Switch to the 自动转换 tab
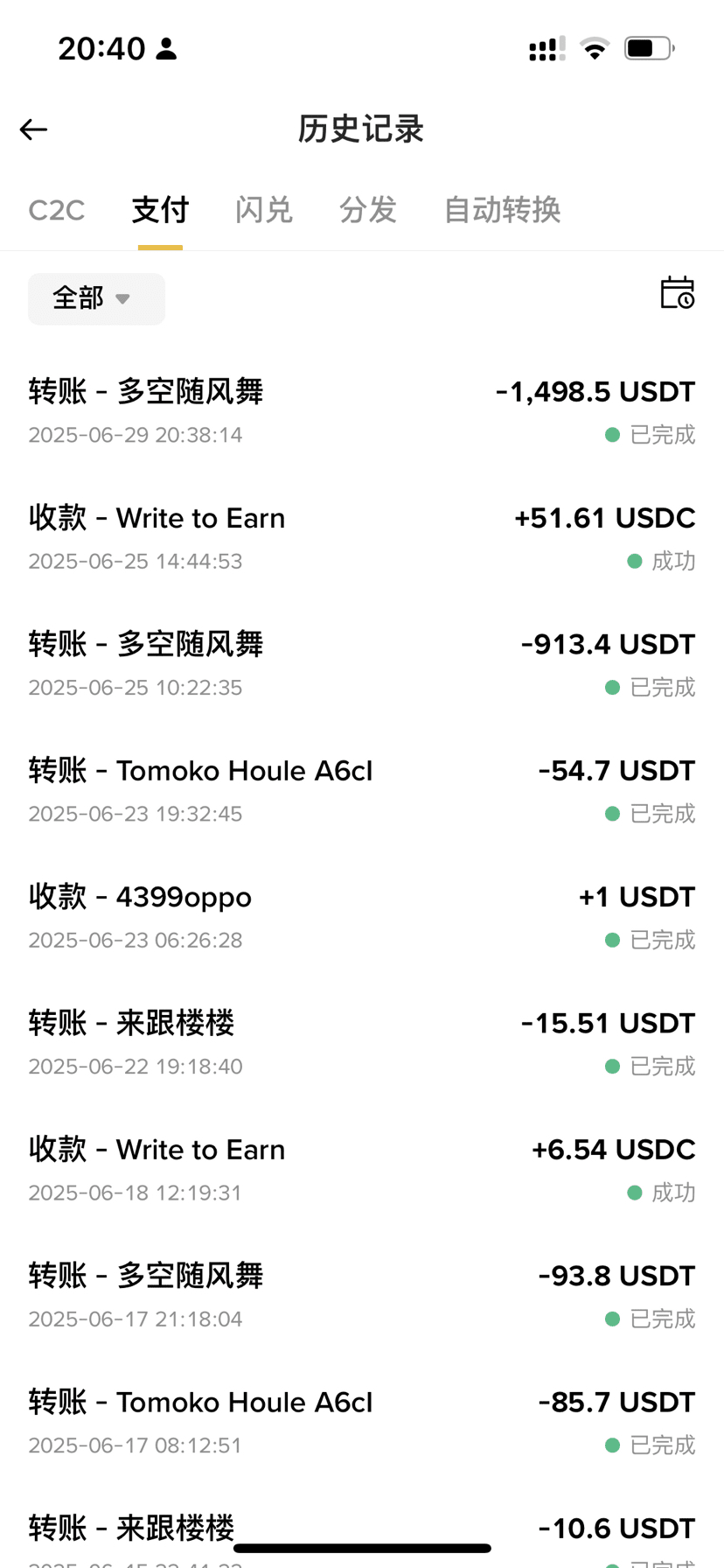This screenshot has width=724, height=1568. pyautogui.click(x=502, y=210)
